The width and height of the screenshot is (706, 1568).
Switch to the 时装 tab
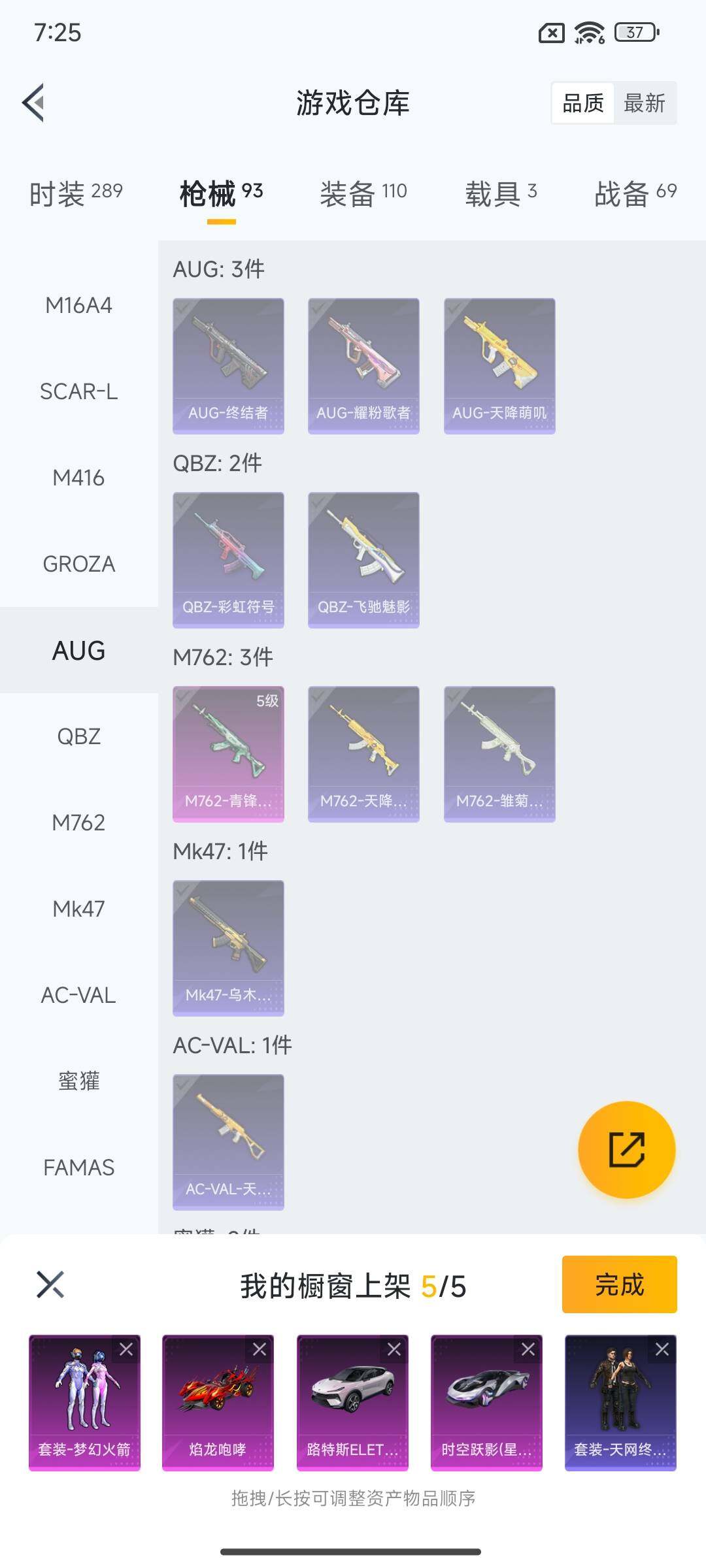[76, 193]
